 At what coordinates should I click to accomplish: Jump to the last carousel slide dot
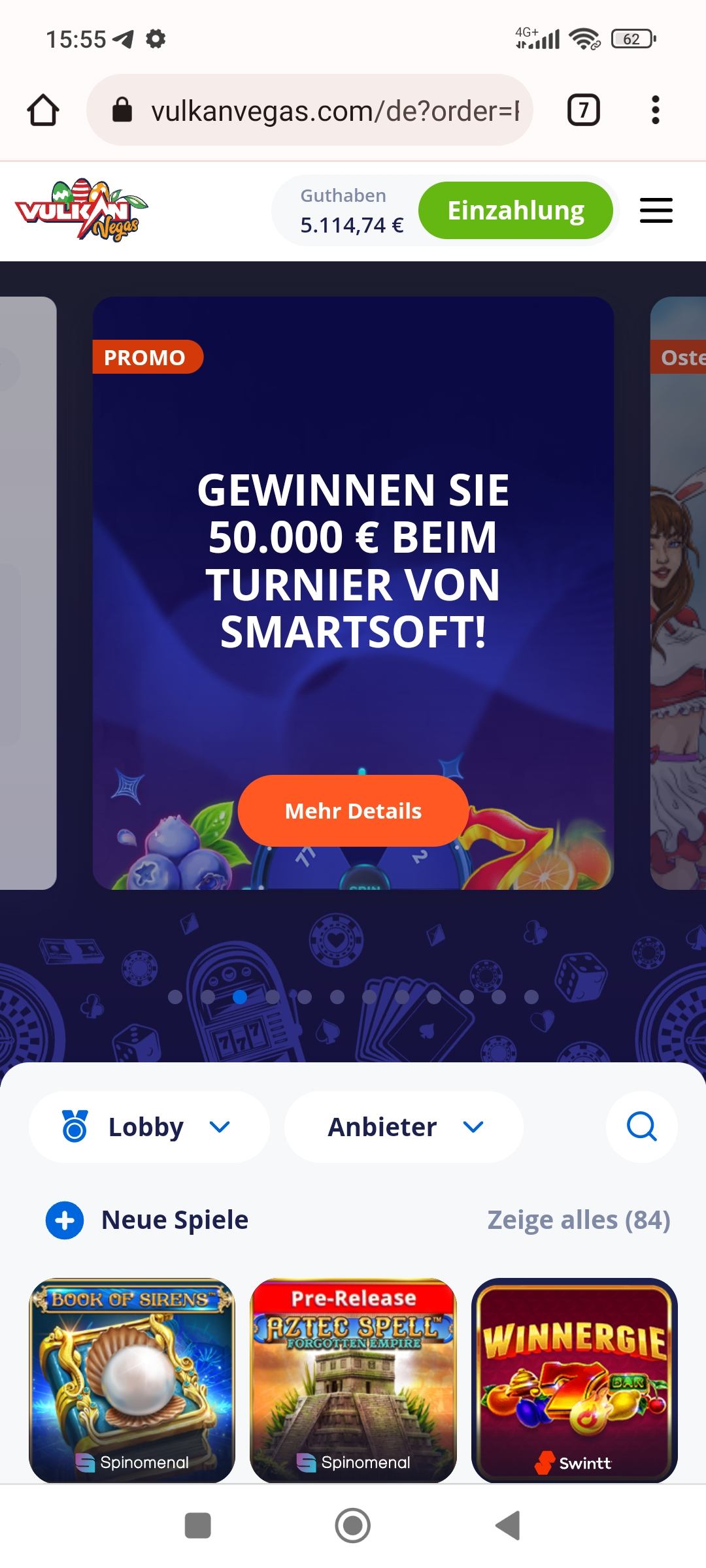531,997
